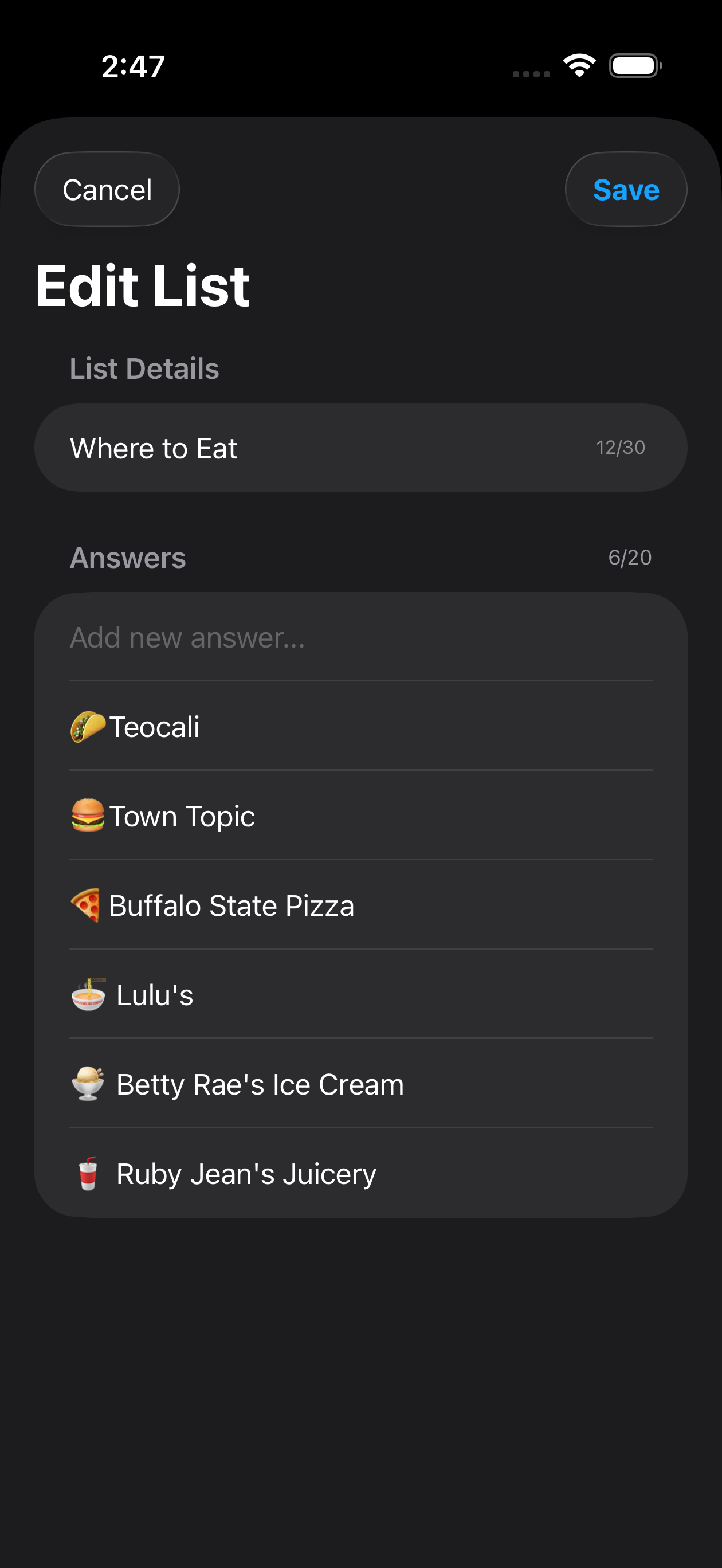Click the 12/30 character counter
The height and width of the screenshot is (1568, 722).
pyautogui.click(x=621, y=448)
